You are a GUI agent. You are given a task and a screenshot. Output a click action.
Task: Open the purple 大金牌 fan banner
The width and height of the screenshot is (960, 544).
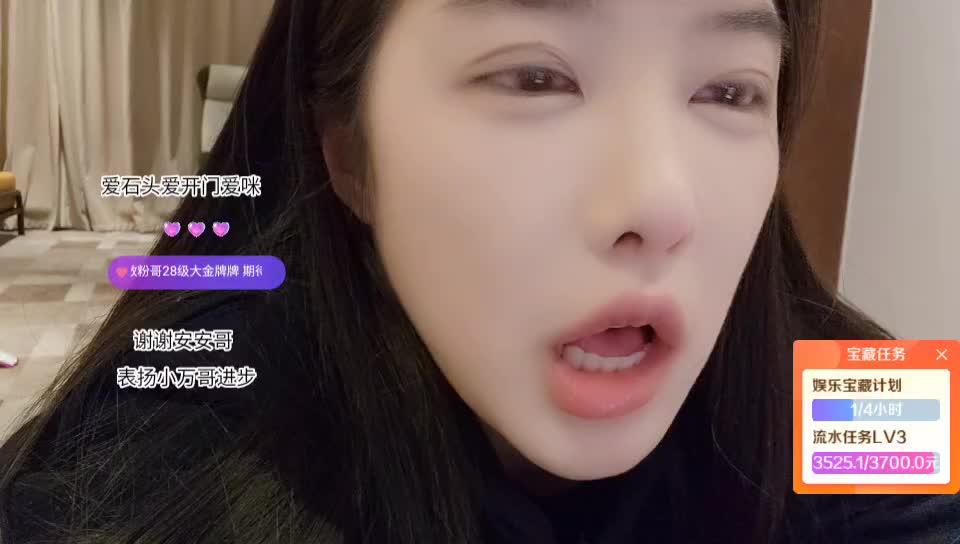pyautogui.click(x=197, y=272)
